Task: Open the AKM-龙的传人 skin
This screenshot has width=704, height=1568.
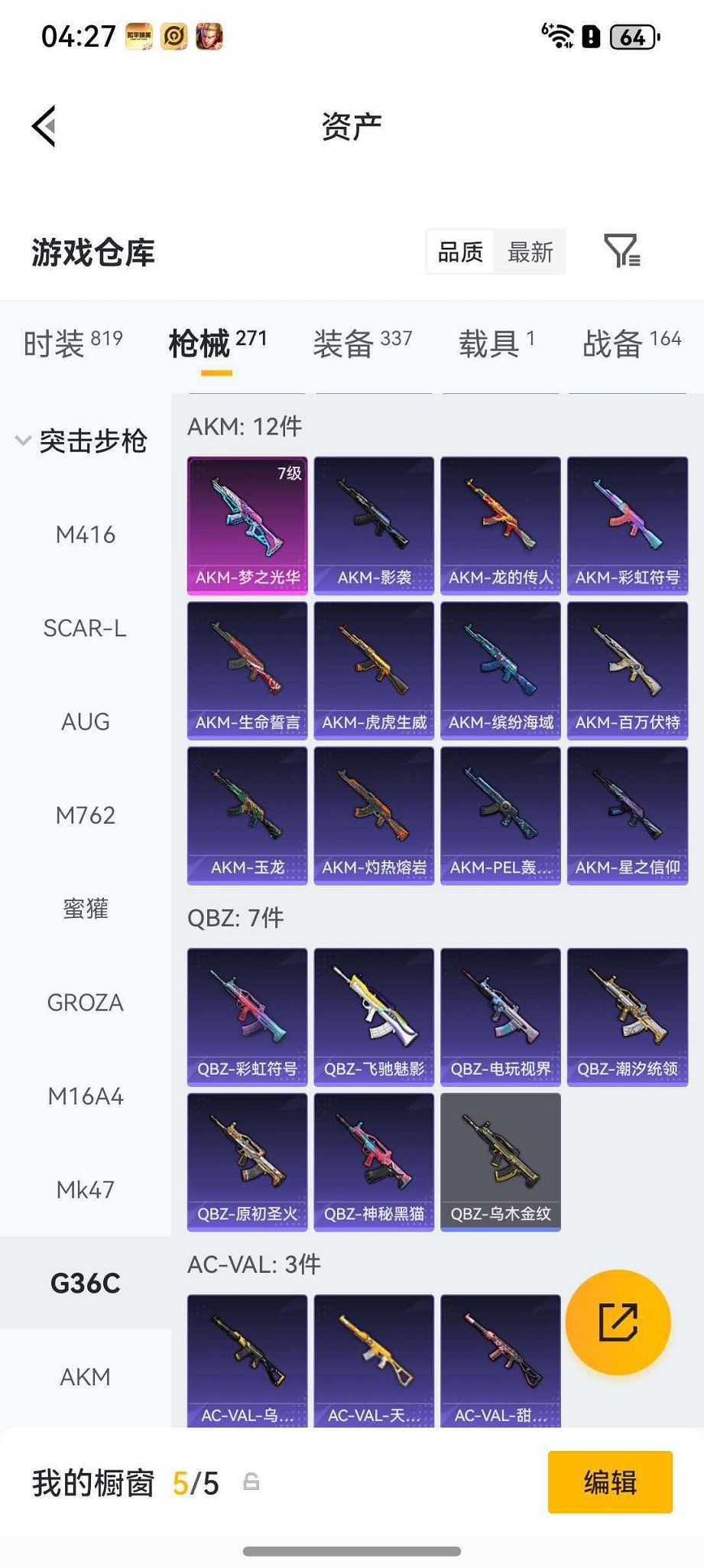Action: pos(501,525)
